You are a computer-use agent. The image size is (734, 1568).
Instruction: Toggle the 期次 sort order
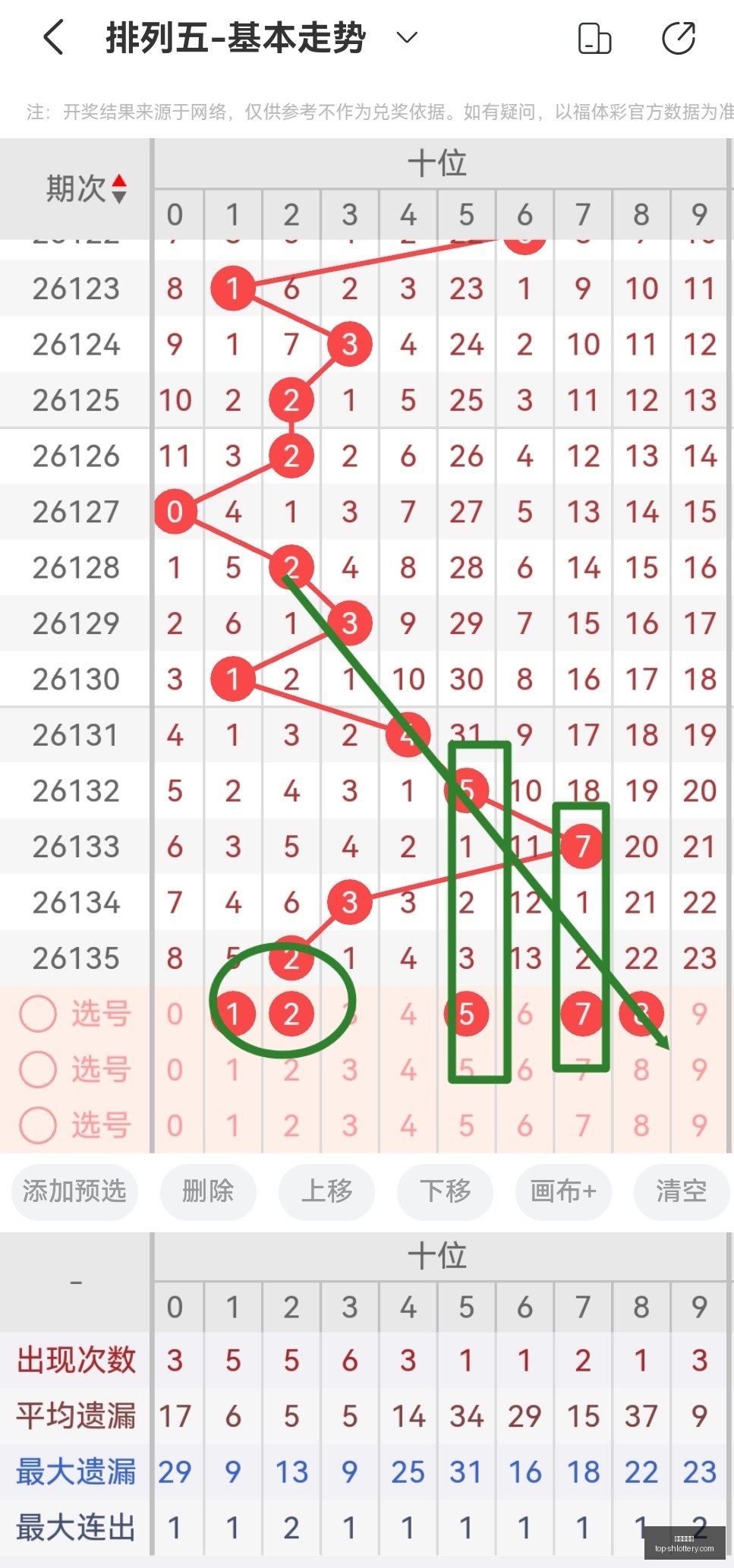[119, 188]
